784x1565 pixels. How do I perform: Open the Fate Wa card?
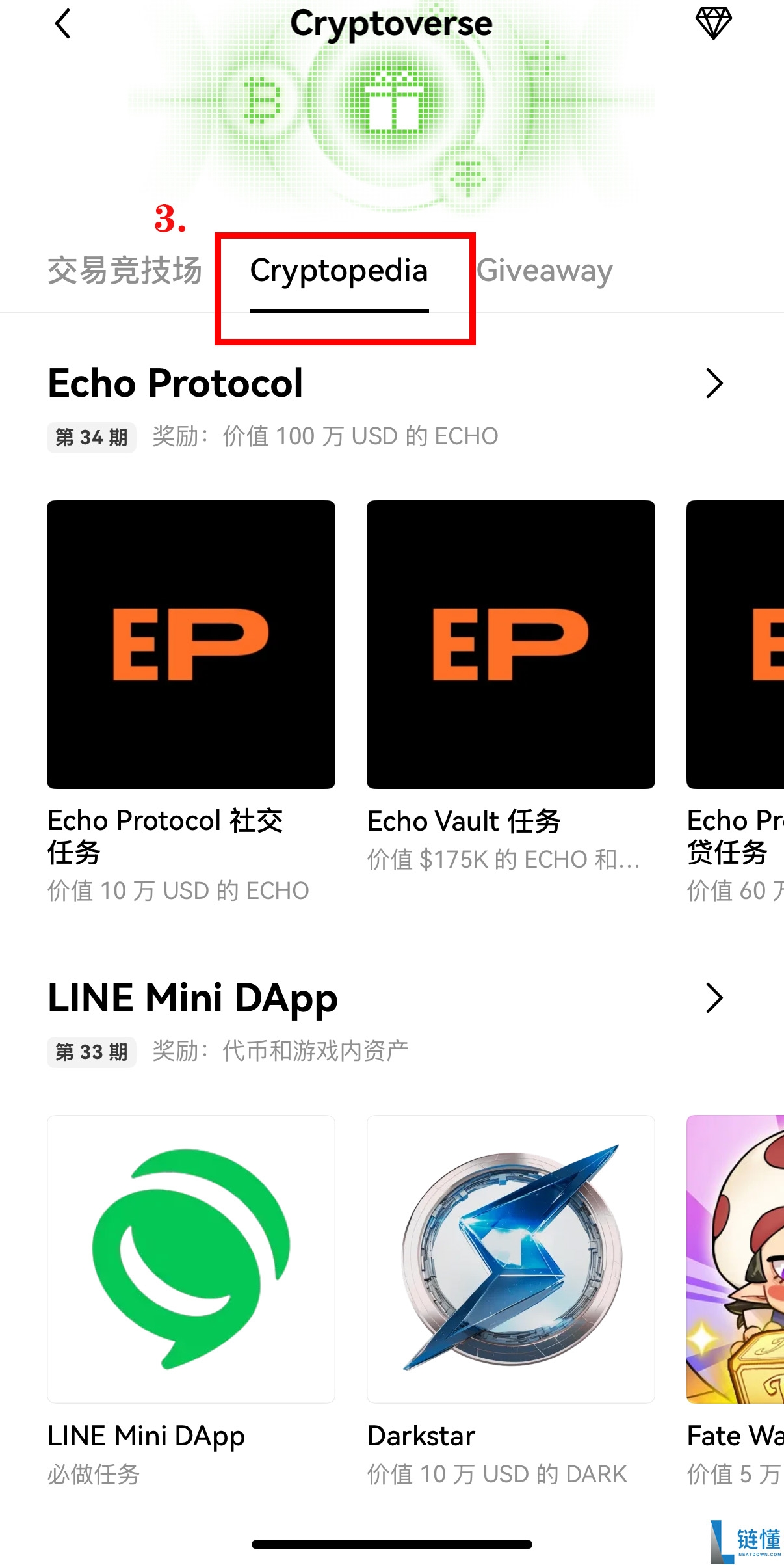click(x=736, y=1259)
